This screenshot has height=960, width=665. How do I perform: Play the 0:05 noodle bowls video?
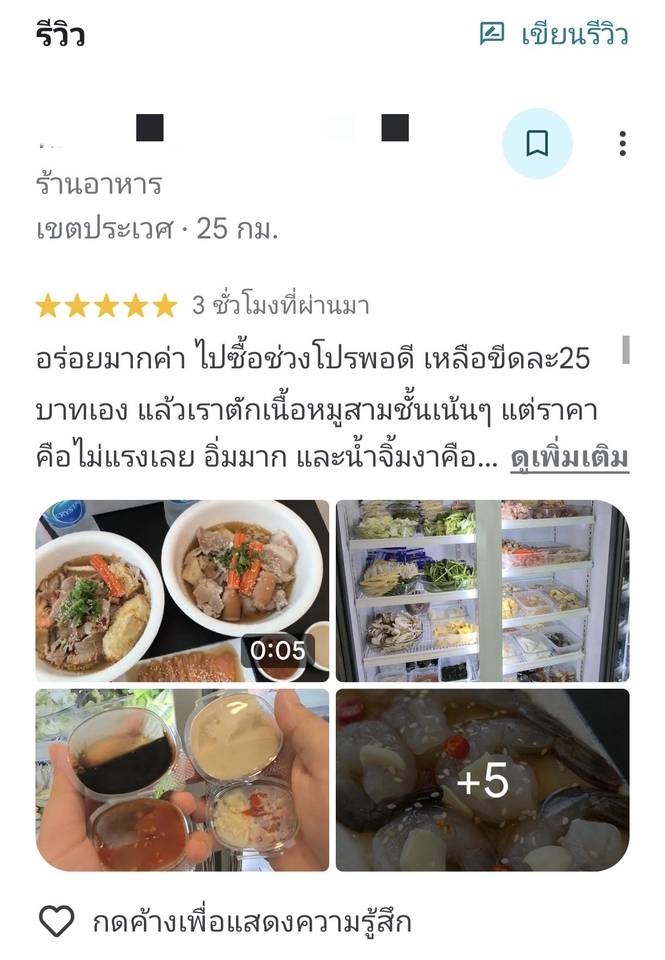coord(183,591)
